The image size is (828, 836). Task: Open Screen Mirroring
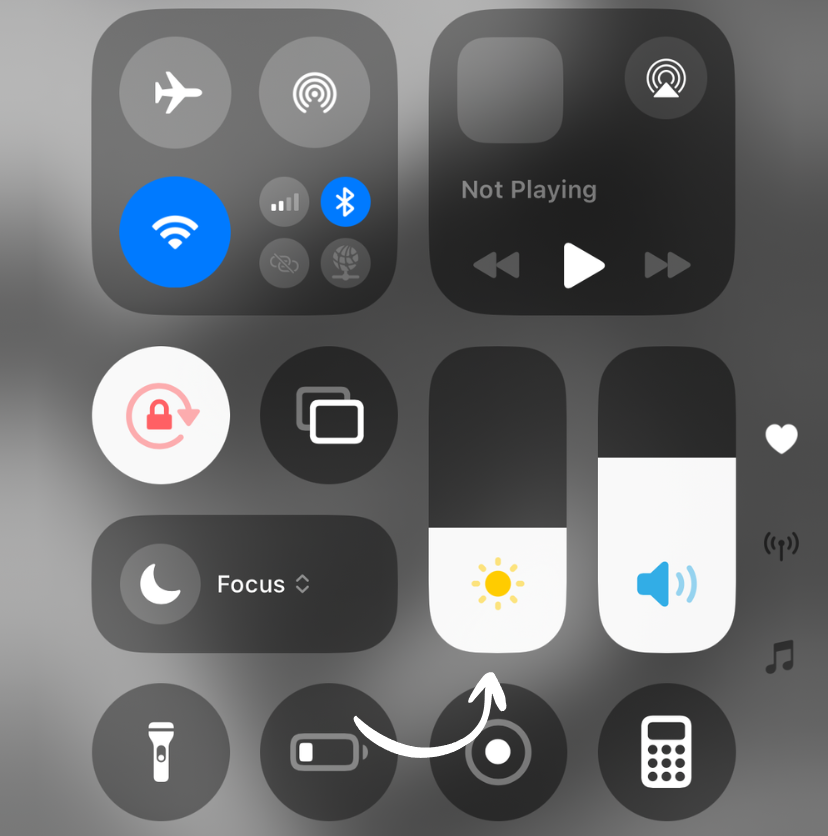329,415
